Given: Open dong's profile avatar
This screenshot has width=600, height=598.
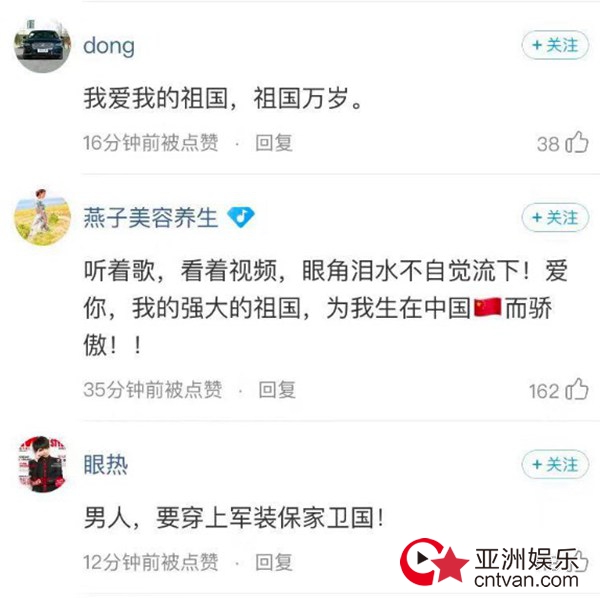Looking at the screenshot, I should [x=40, y=48].
